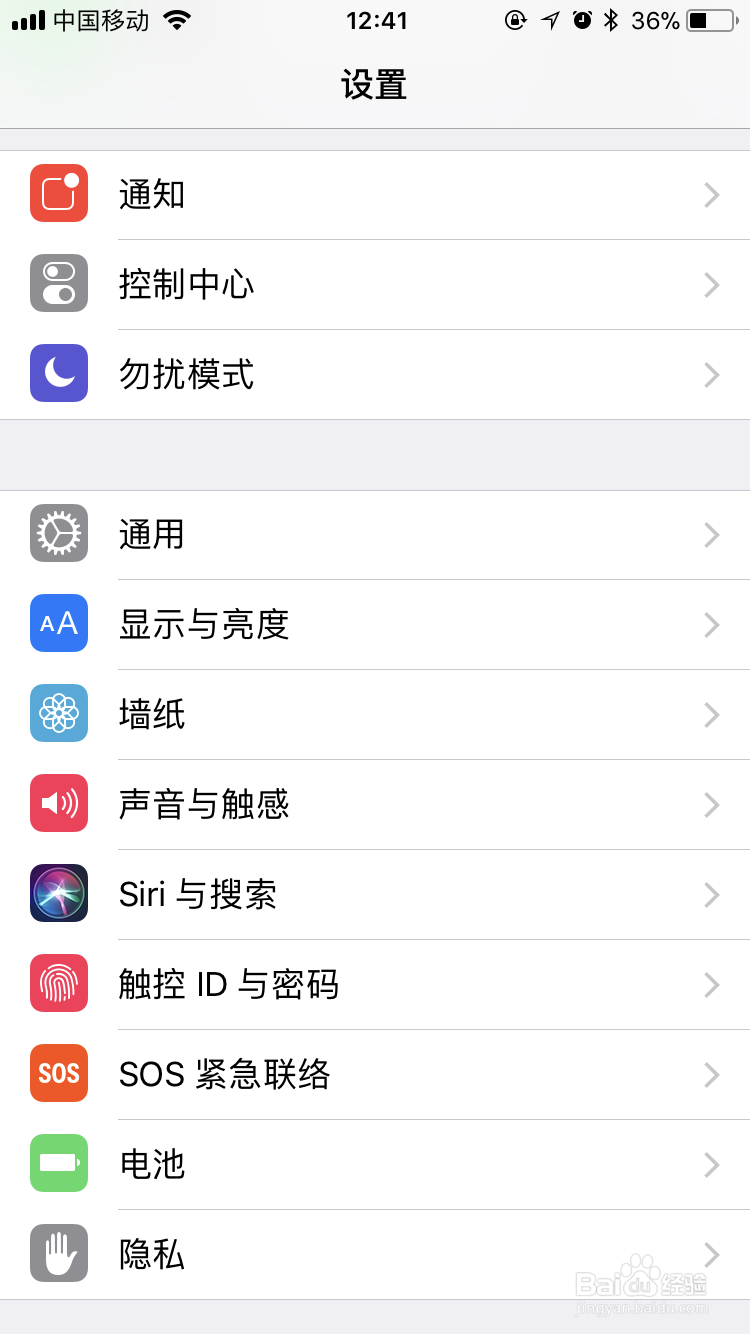Select the 墙纸 flower pattern icon
Viewport: 750px width, 1334px height.
pyautogui.click(x=58, y=713)
